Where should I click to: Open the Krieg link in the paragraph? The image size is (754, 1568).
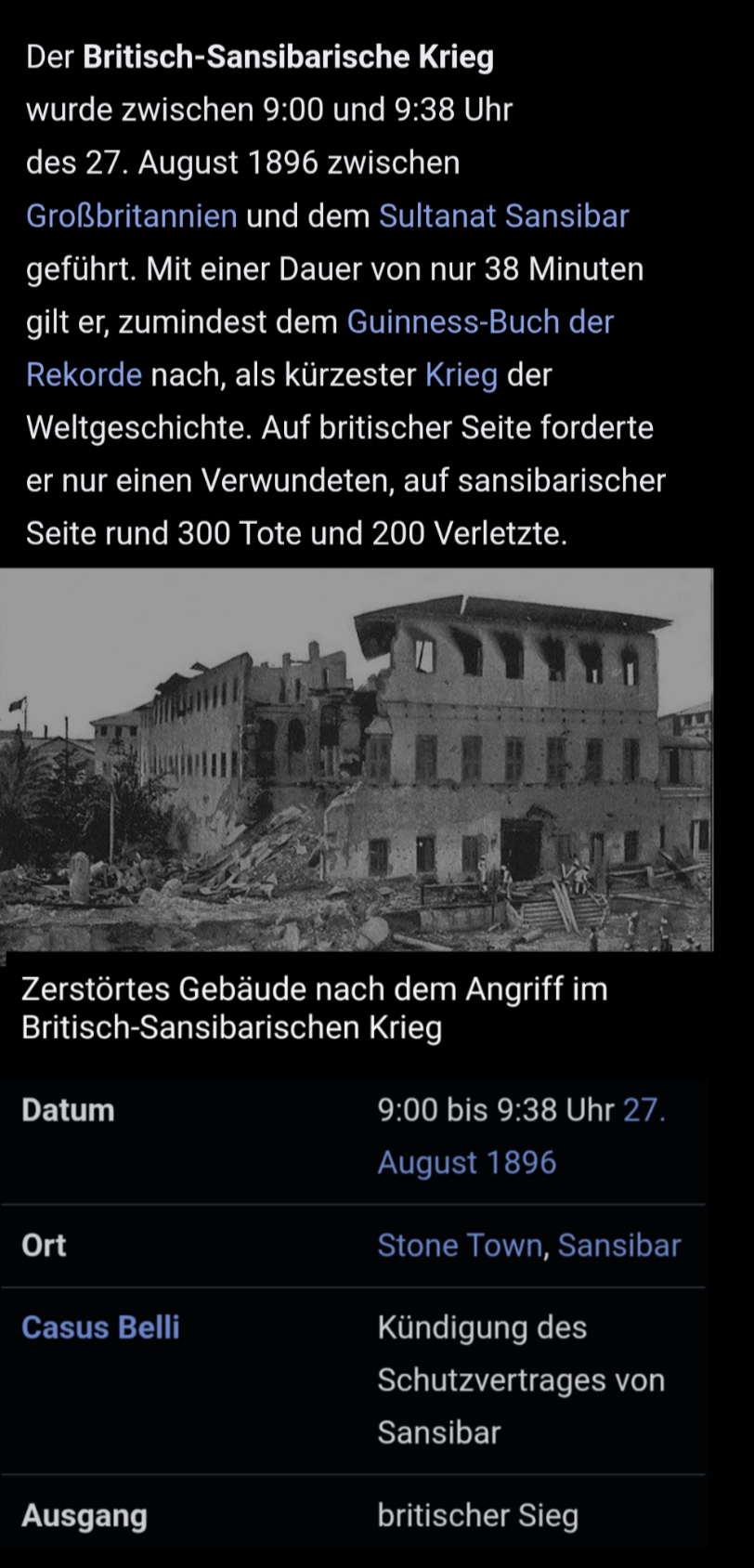tap(461, 375)
